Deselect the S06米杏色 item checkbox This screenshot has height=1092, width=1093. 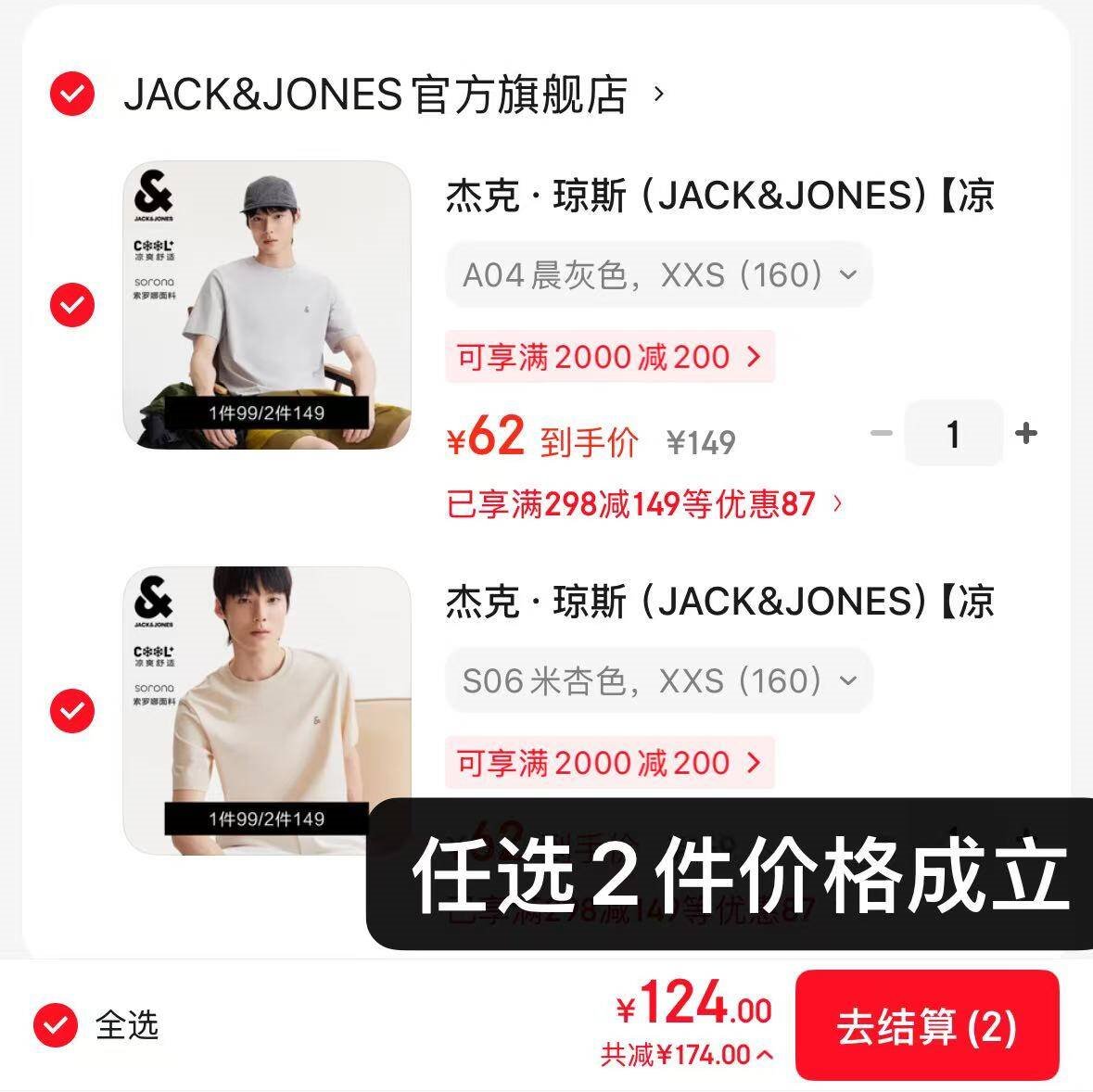[72, 711]
